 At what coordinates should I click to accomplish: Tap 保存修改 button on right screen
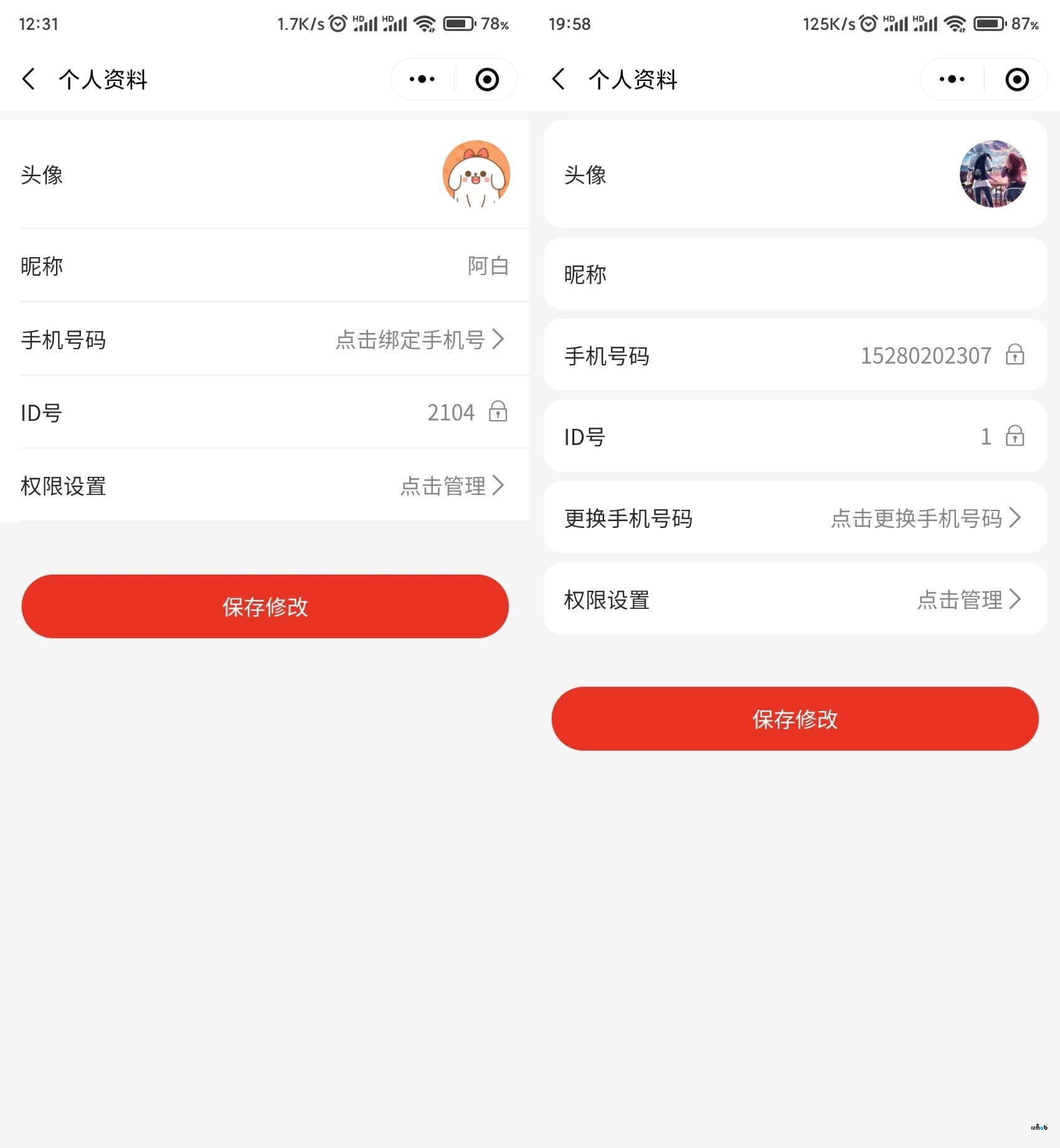coord(795,719)
